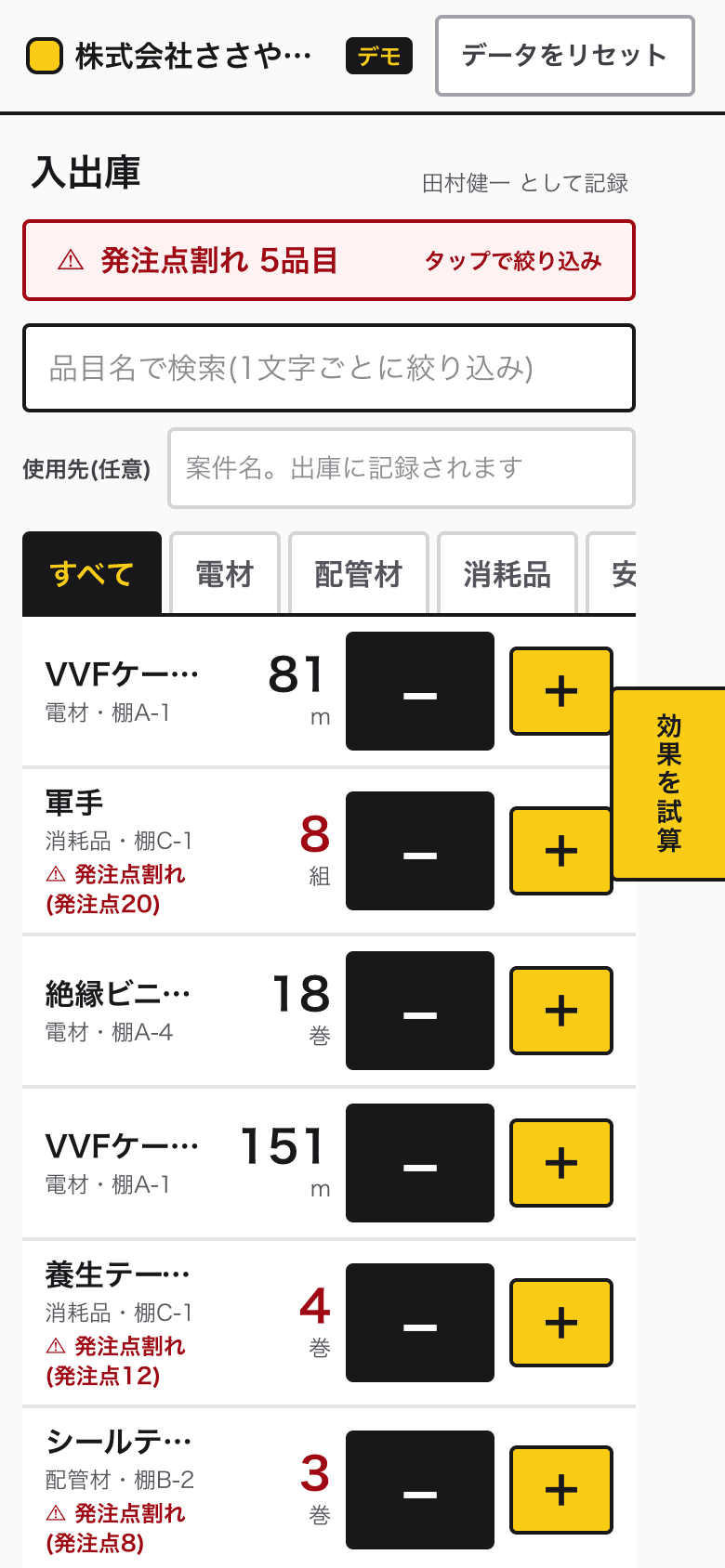Filter by the 発注点割れ 5品目 alert banner
725x1568 pixels.
click(329, 260)
